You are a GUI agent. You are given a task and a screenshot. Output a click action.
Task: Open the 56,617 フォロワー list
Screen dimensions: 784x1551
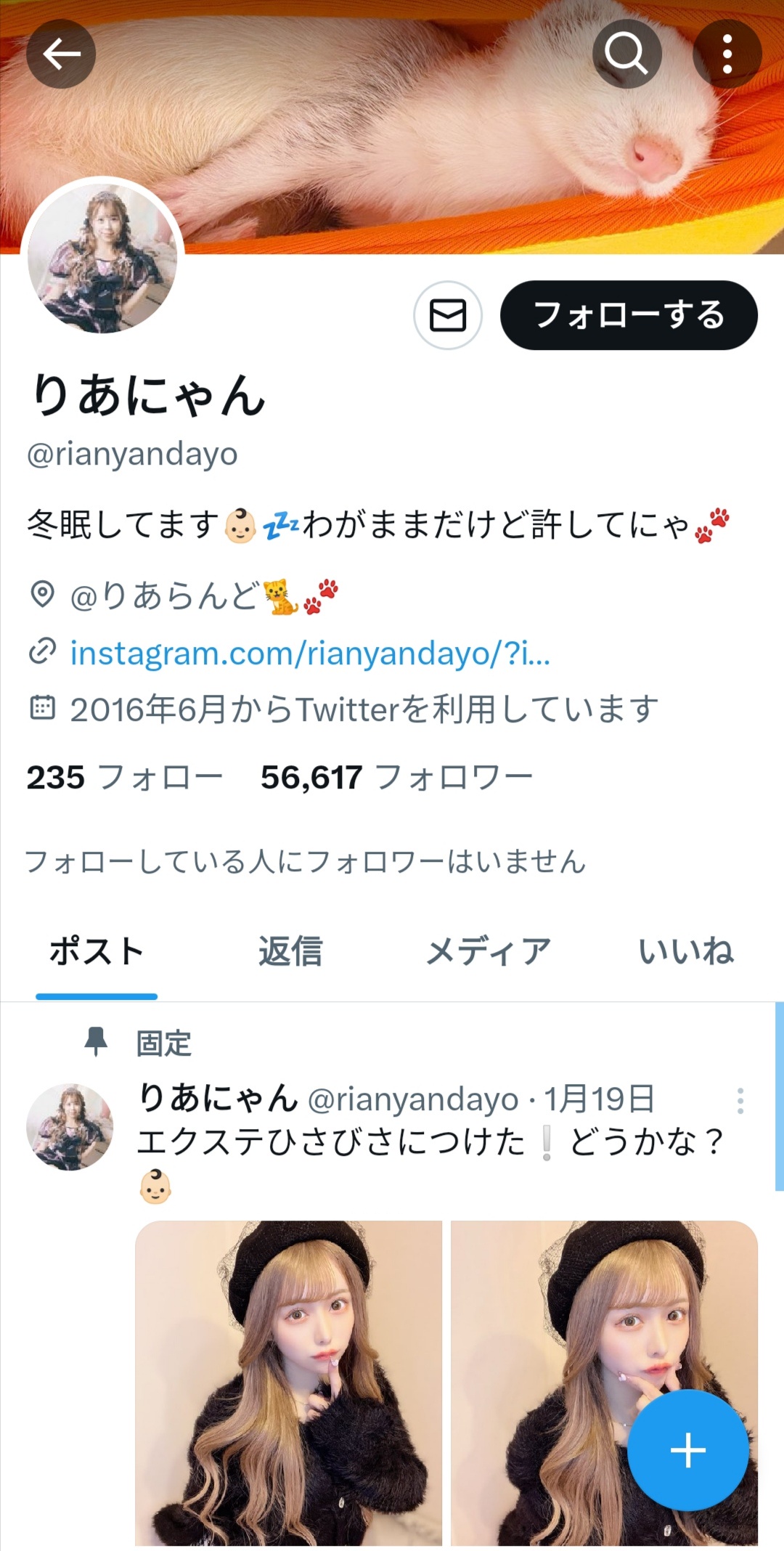(x=396, y=777)
